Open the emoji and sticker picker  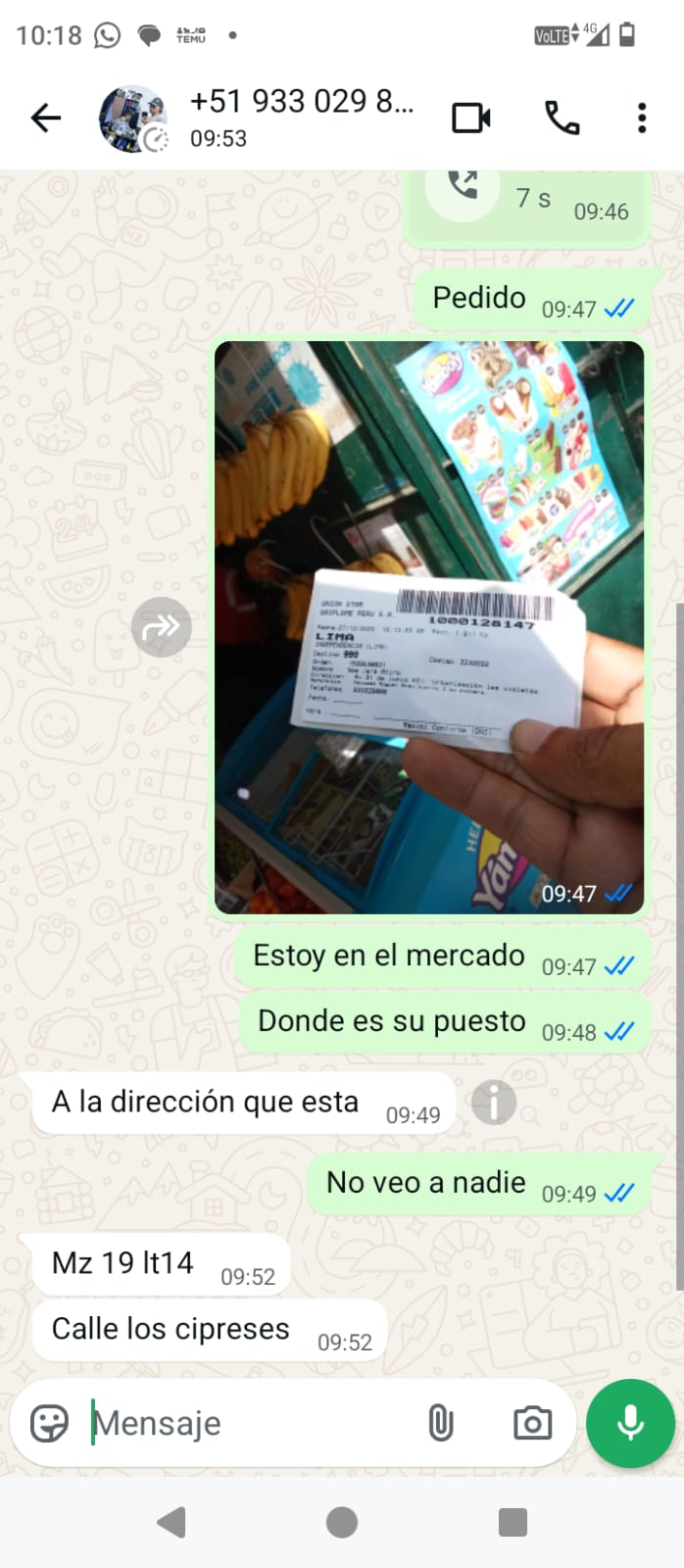pos(49,1423)
